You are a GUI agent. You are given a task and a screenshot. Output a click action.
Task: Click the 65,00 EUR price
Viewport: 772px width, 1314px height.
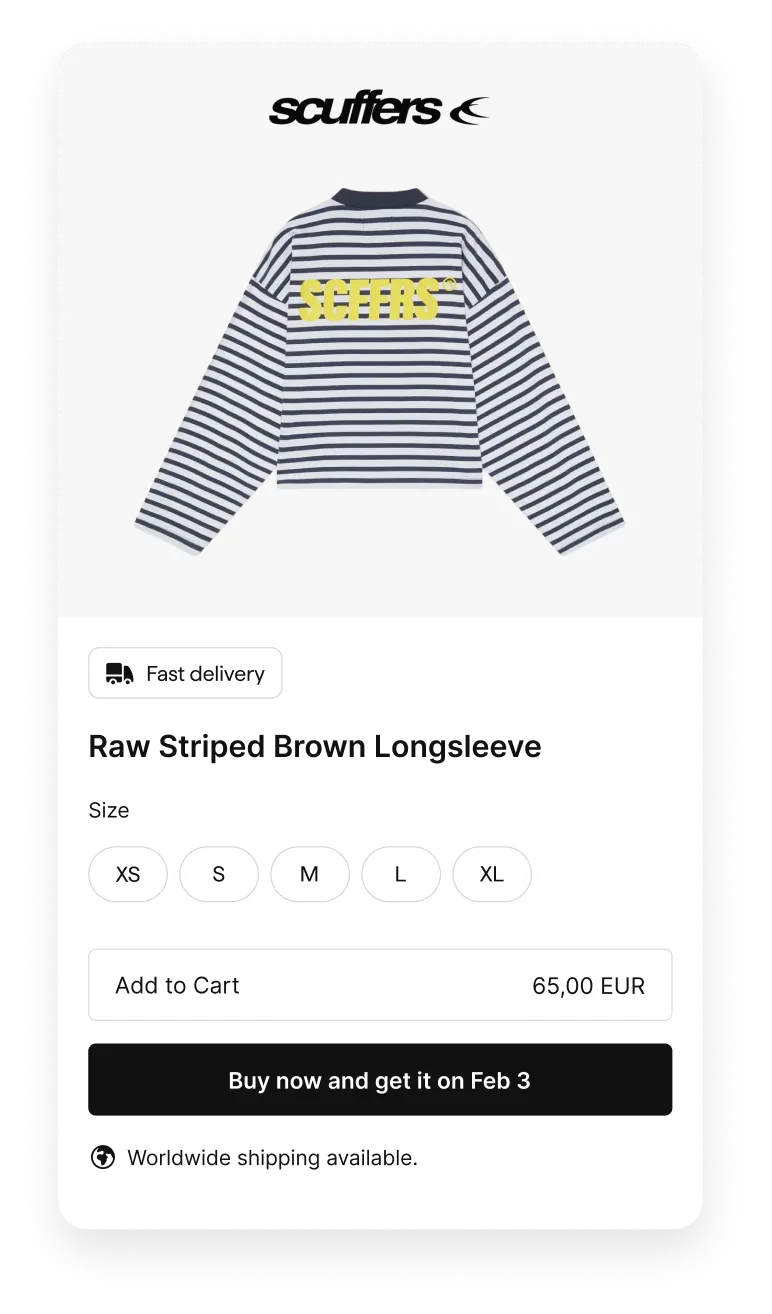pos(588,985)
